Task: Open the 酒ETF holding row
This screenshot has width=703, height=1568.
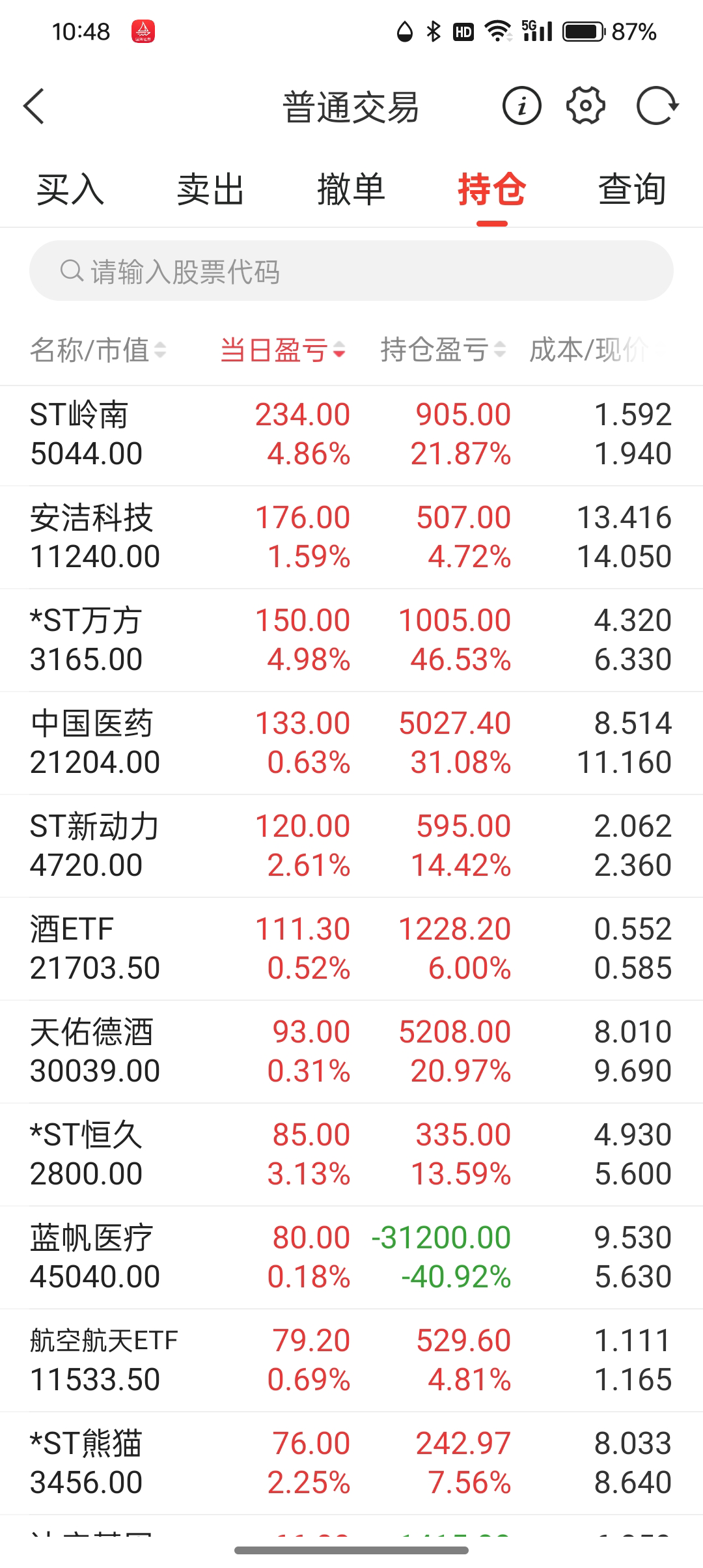Action: 351,949
